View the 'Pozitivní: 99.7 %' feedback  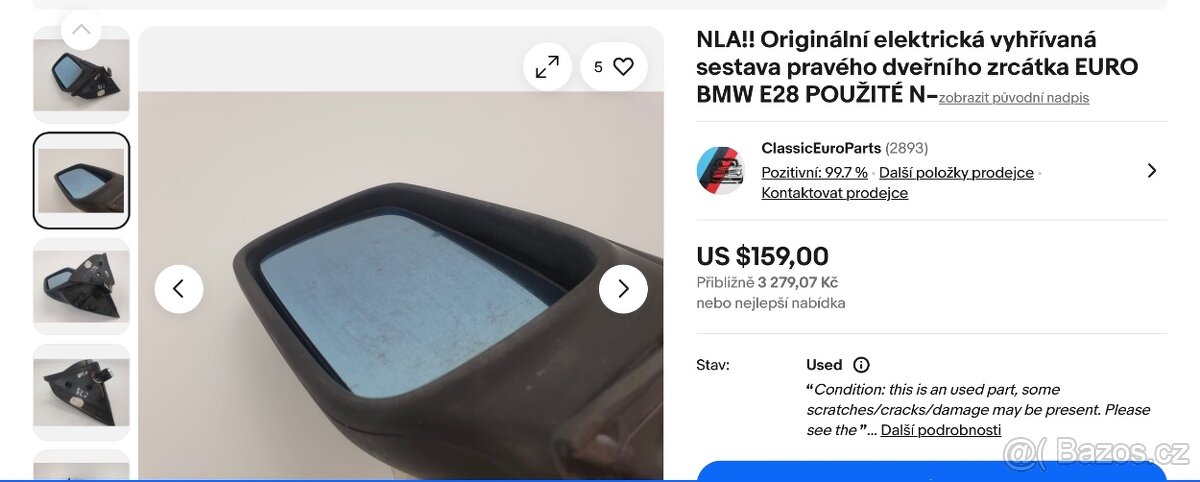814,172
